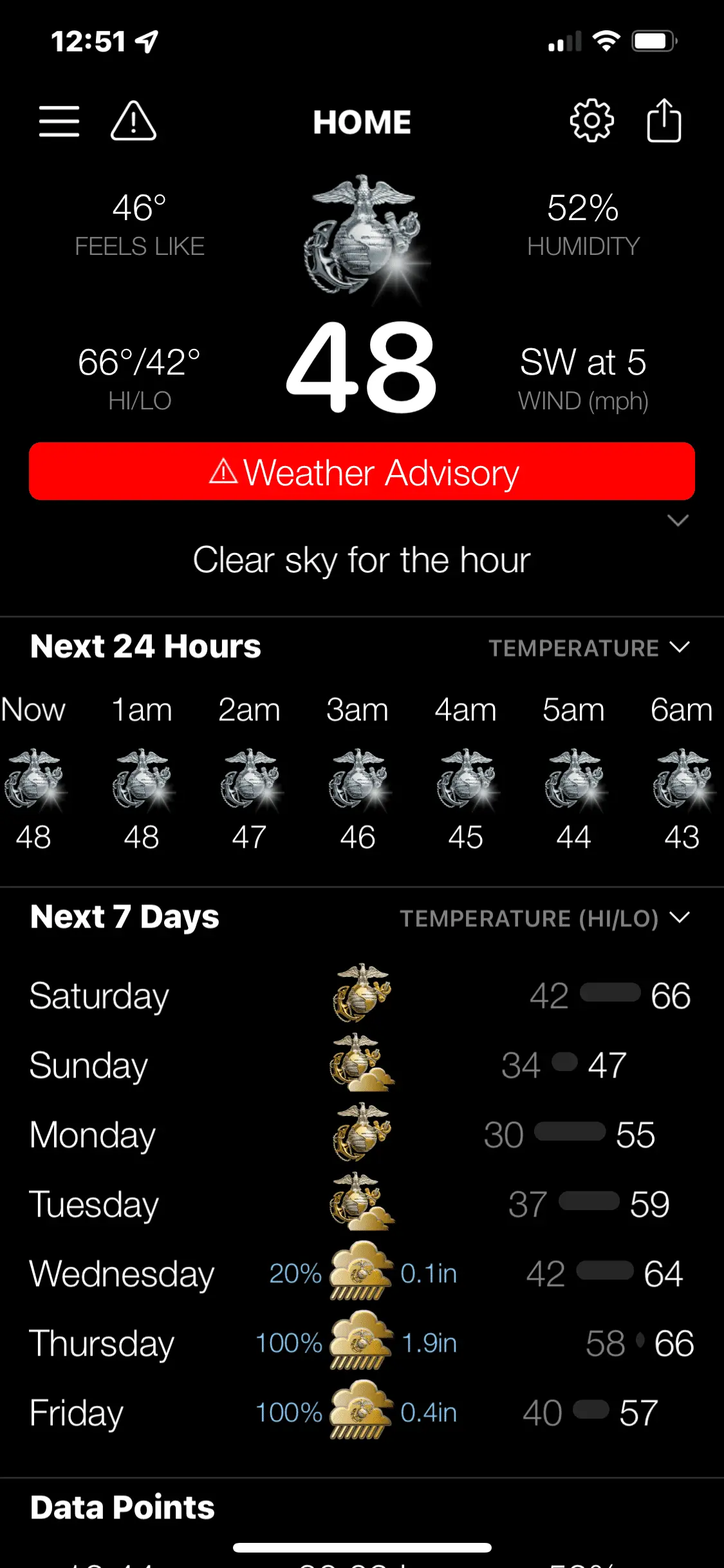The image size is (724, 1568).
Task: Select the Wednesday forecast row
Action: tap(360, 1273)
